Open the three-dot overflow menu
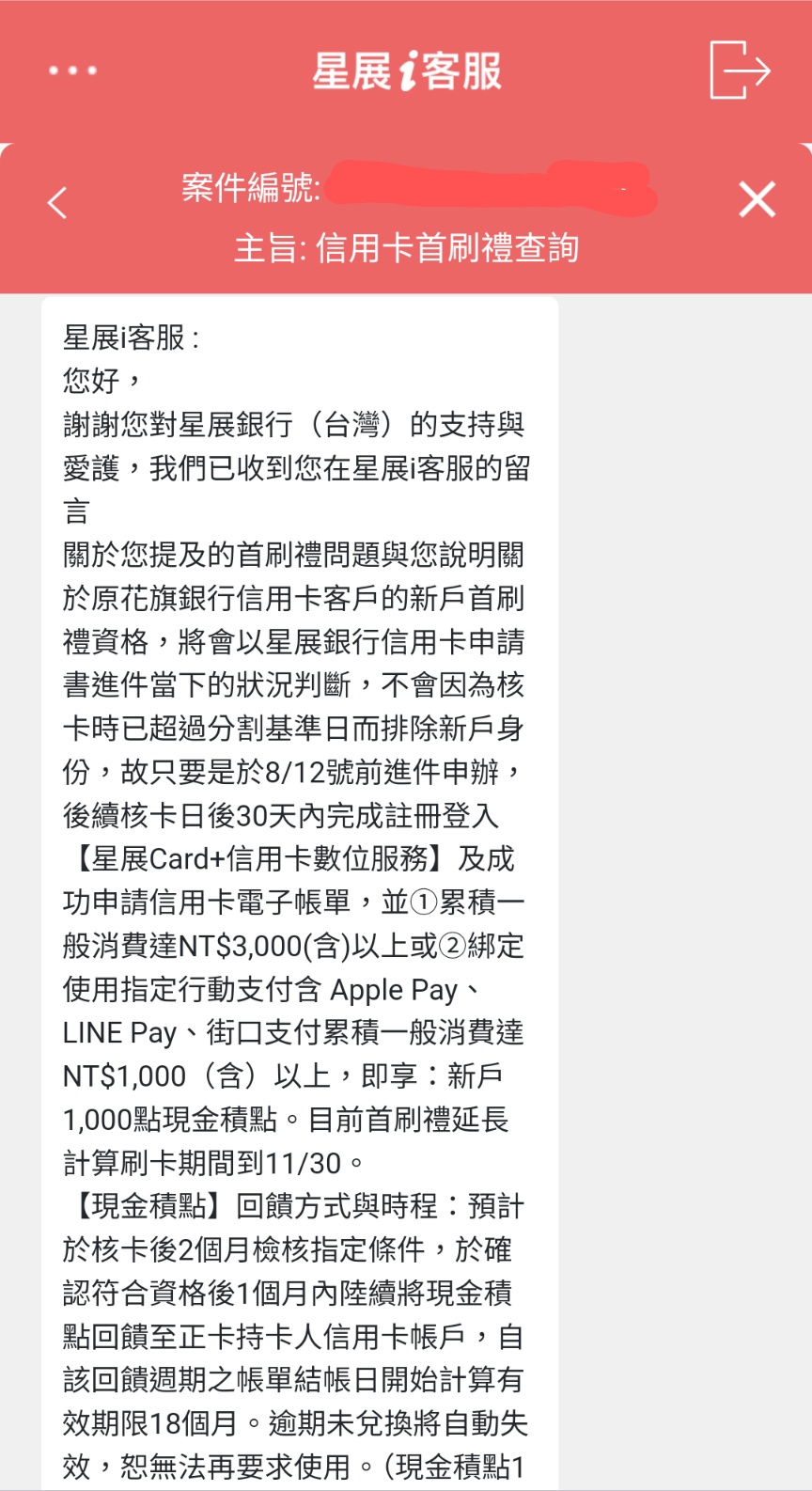 [x=72, y=71]
